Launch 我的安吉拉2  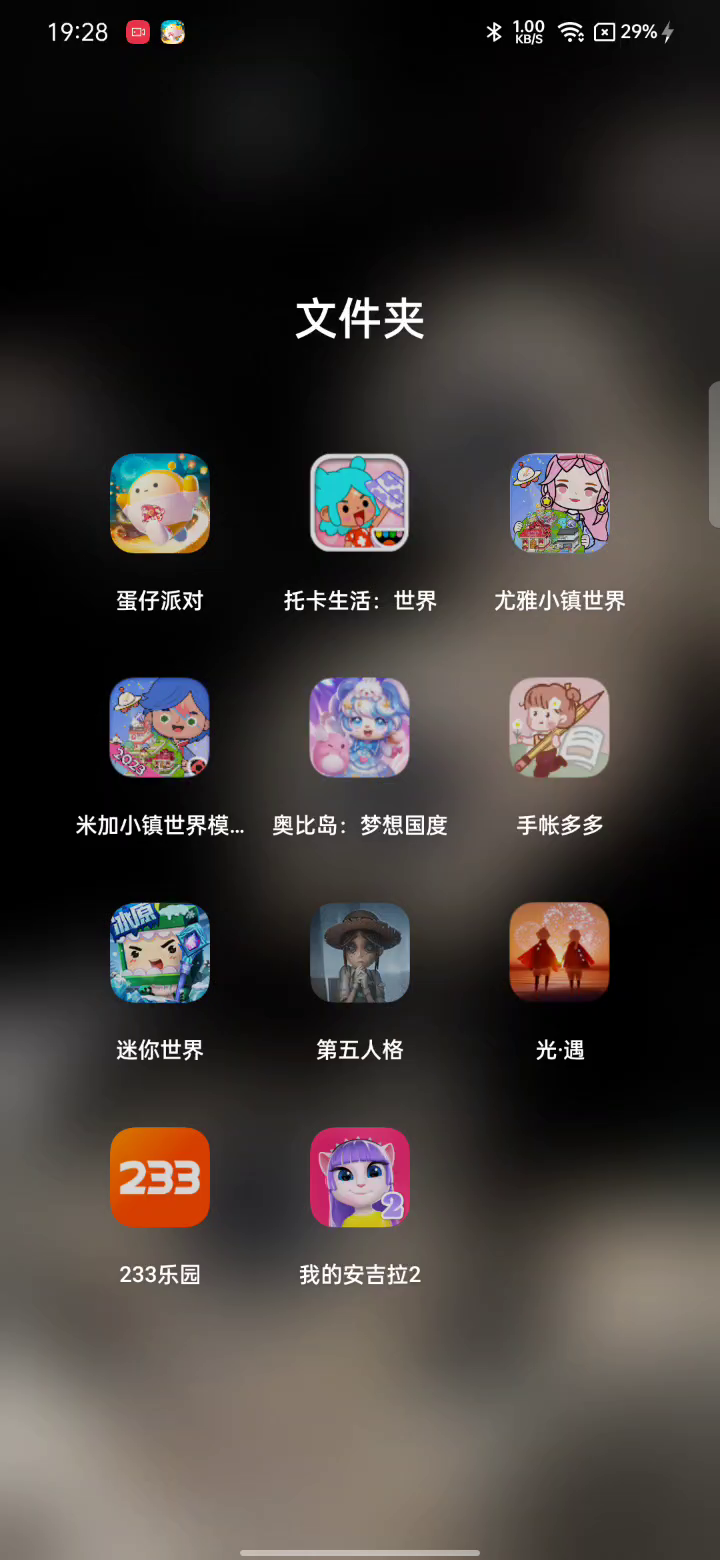(x=360, y=1178)
